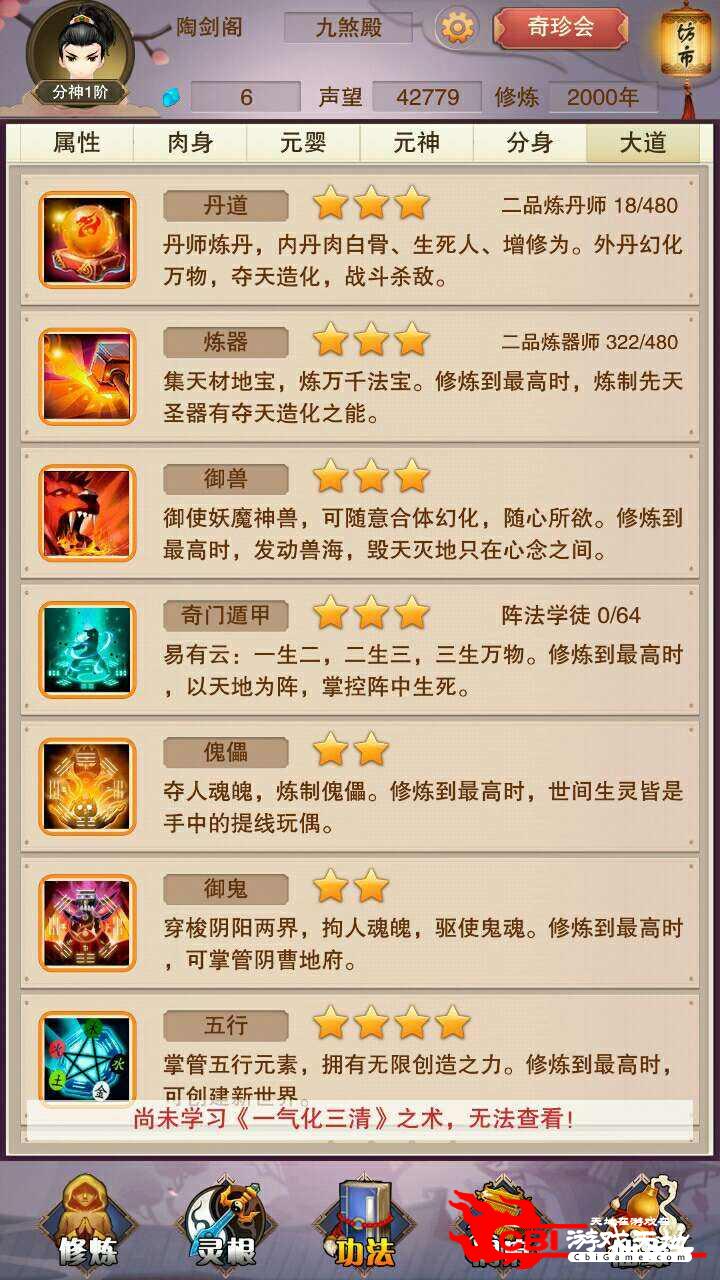Switch to the 肉身 tab
720x1280 pixels.
point(190,143)
